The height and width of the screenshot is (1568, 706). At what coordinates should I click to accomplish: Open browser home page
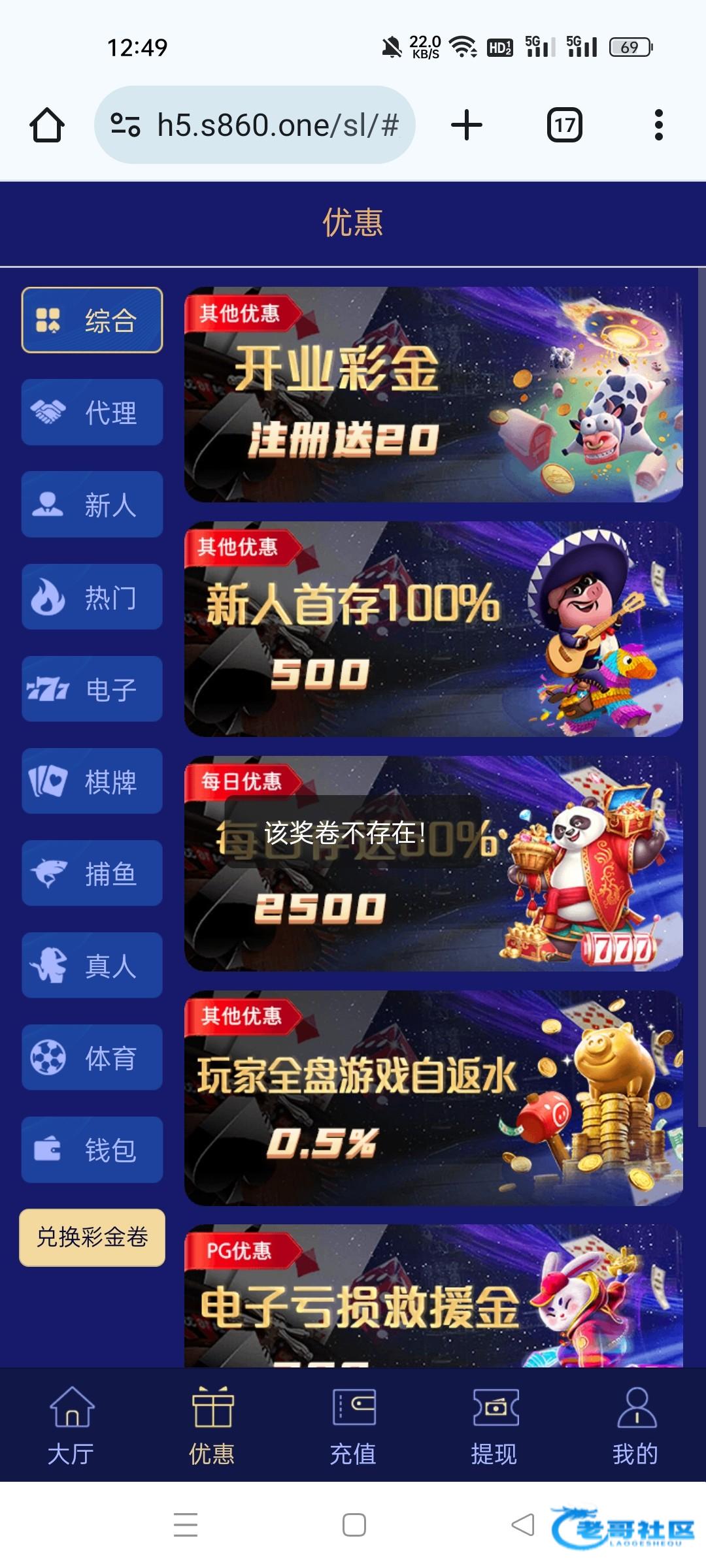pos(47,125)
